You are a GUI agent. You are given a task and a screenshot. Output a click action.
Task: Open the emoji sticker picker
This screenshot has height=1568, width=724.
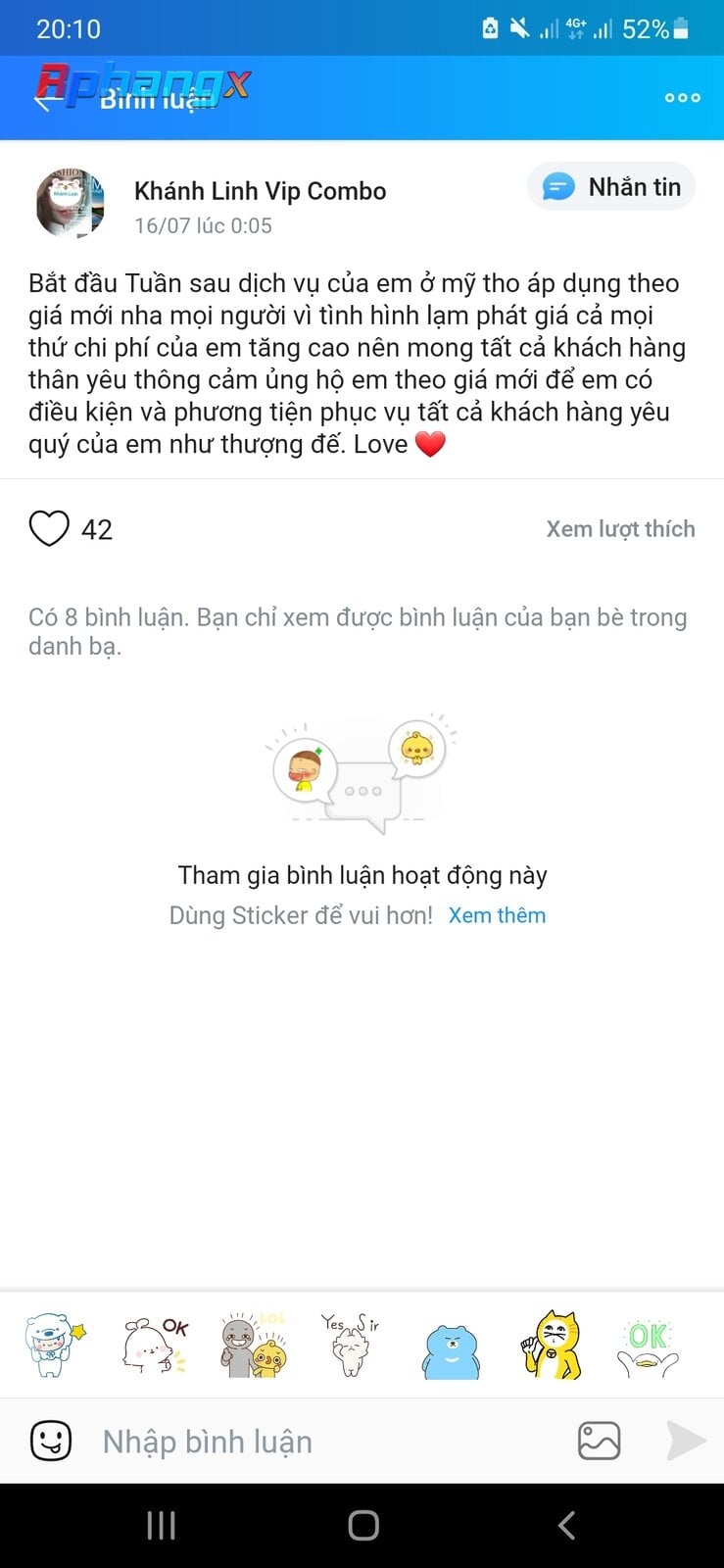coord(51,1441)
